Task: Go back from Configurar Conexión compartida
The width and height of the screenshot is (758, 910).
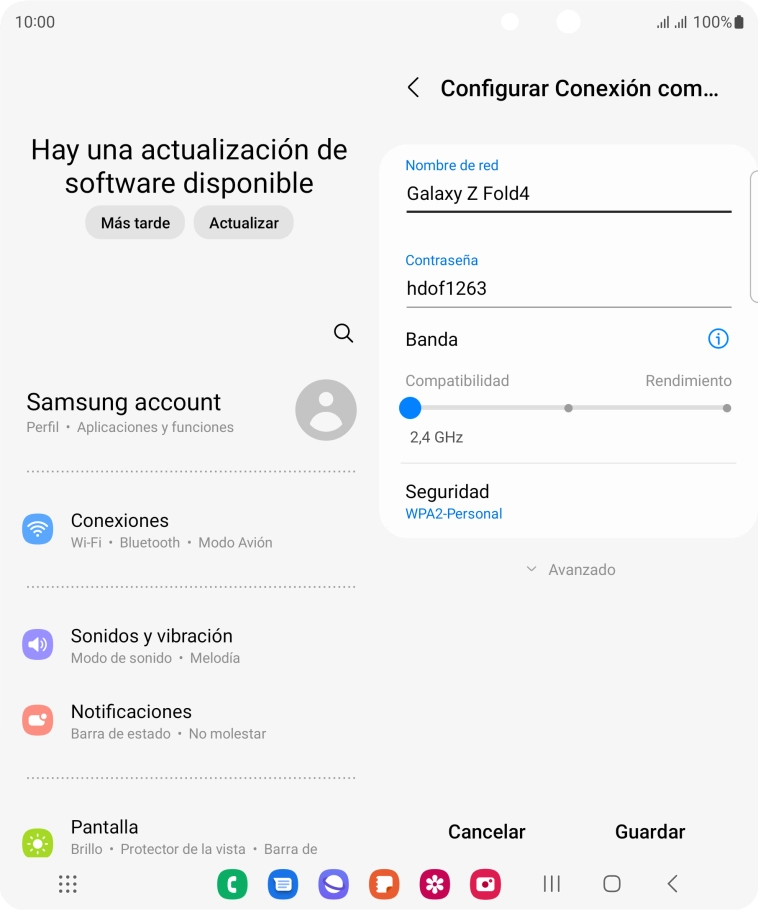Action: (413, 88)
